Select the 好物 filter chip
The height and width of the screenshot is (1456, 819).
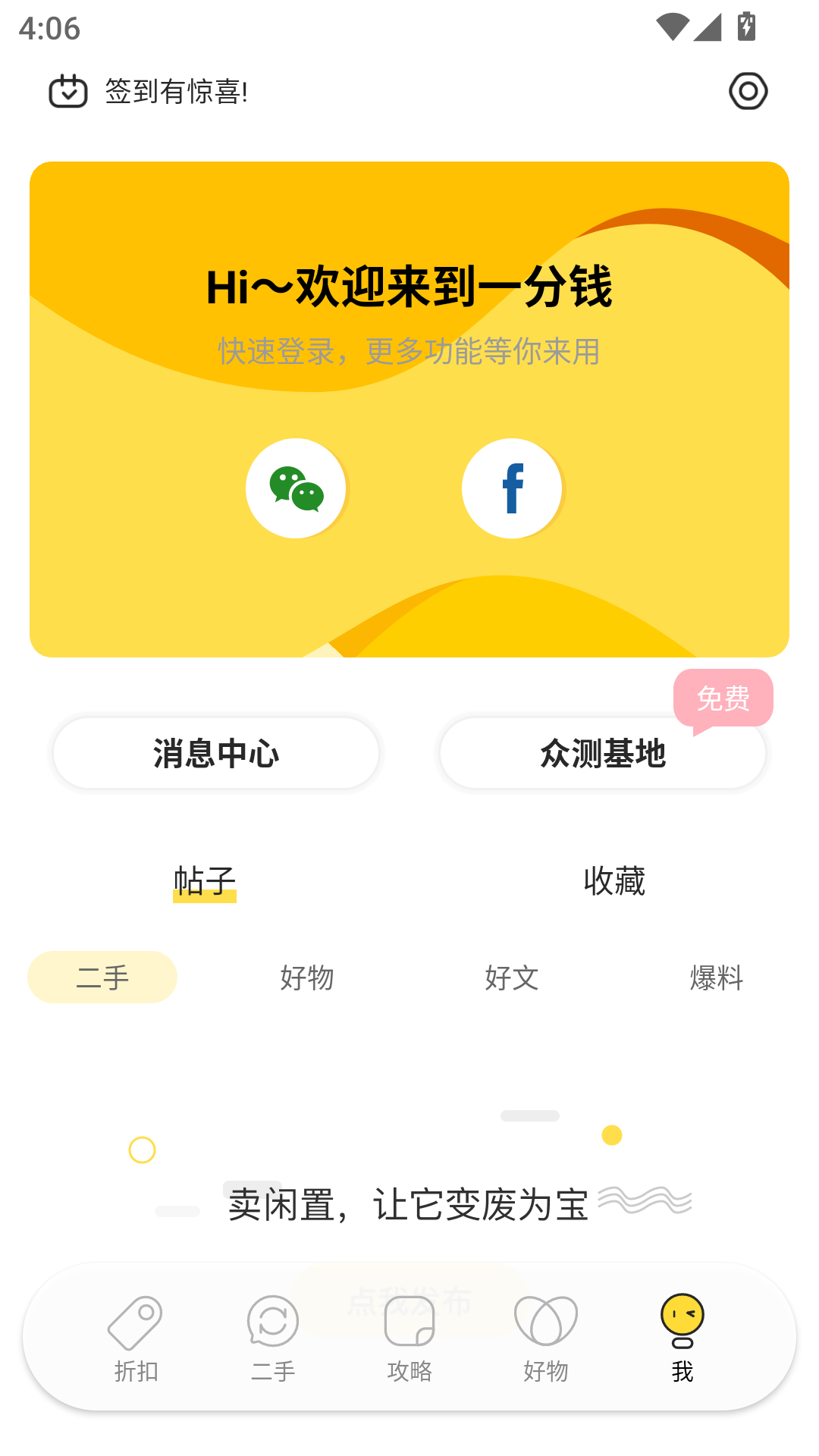pyautogui.click(x=307, y=977)
